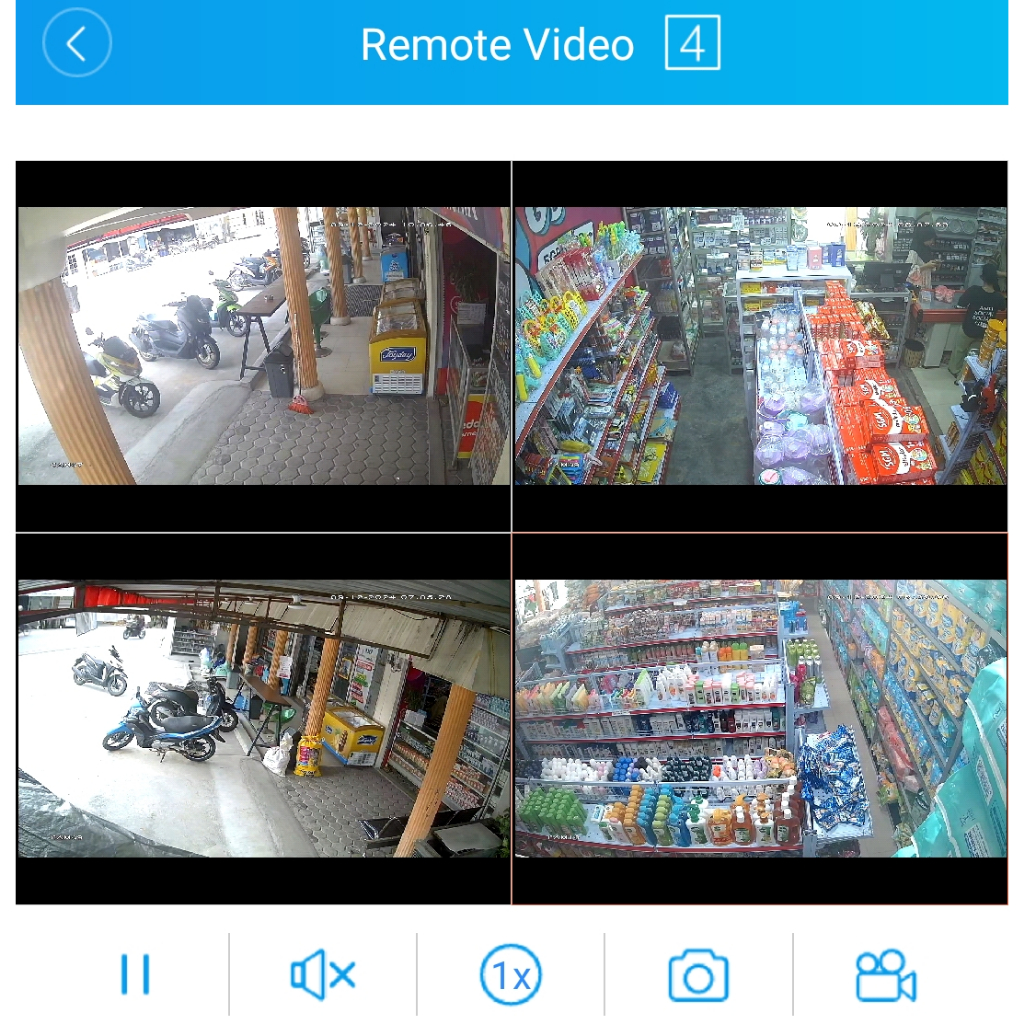Select the storefront camera with ice cream freezer
The image size is (1024, 1024).
[x=263, y=346]
